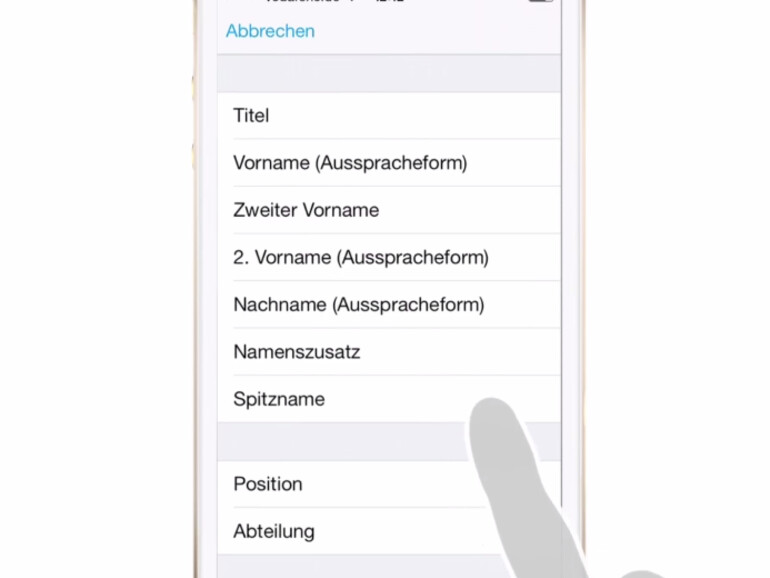The height and width of the screenshot is (578, 770).
Task: Pick Nachname (Ausspracheform) field
Action: pos(358,305)
